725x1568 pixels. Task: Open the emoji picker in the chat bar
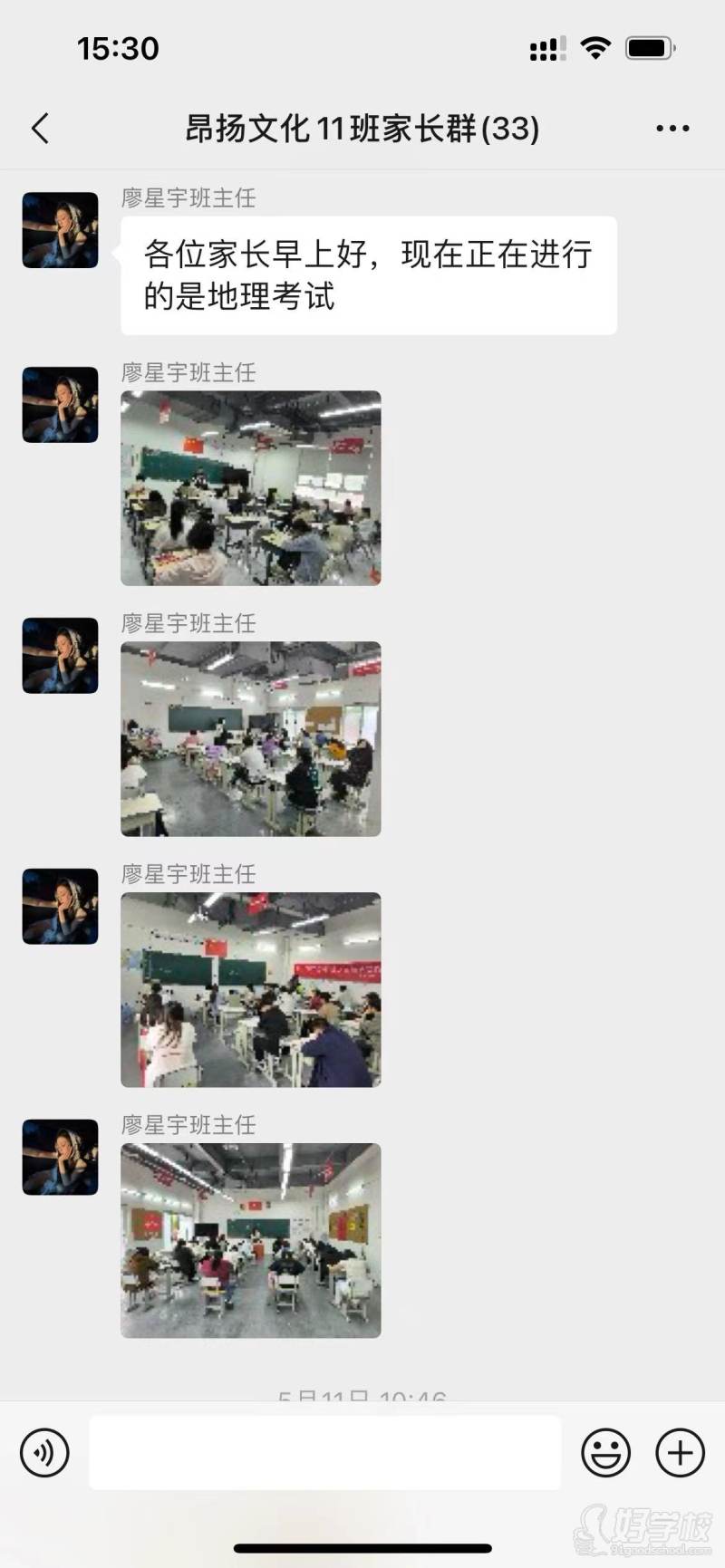click(605, 1453)
